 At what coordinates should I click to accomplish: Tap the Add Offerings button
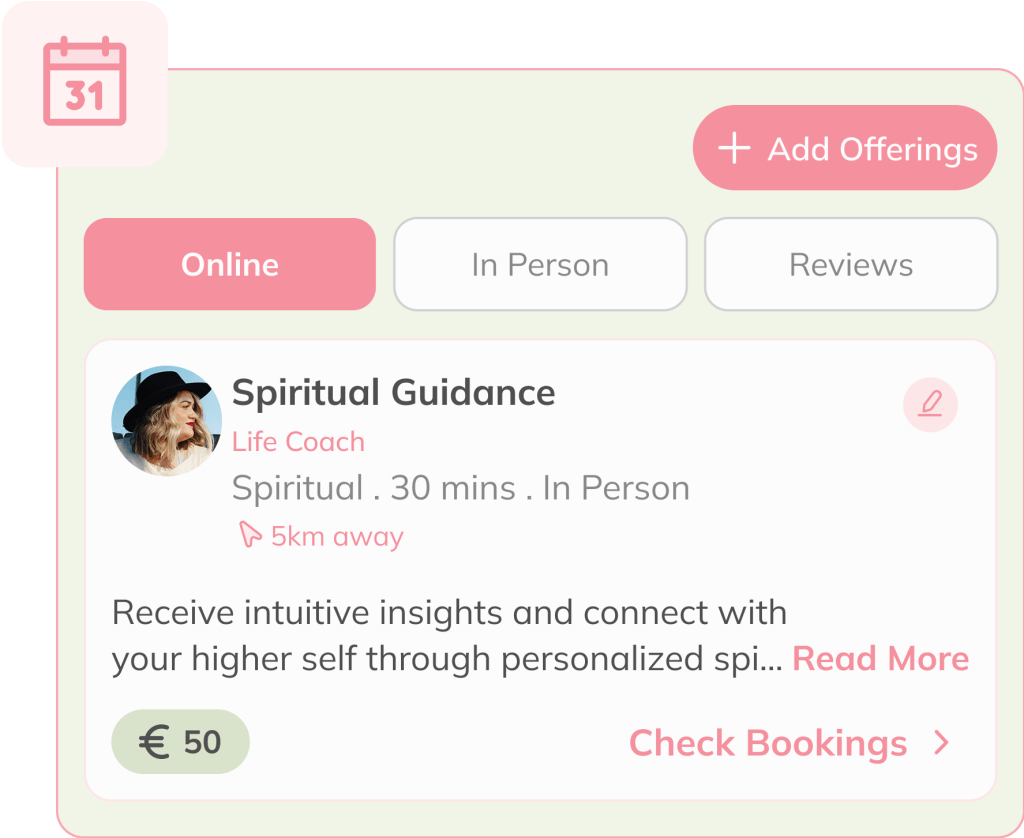click(x=845, y=148)
